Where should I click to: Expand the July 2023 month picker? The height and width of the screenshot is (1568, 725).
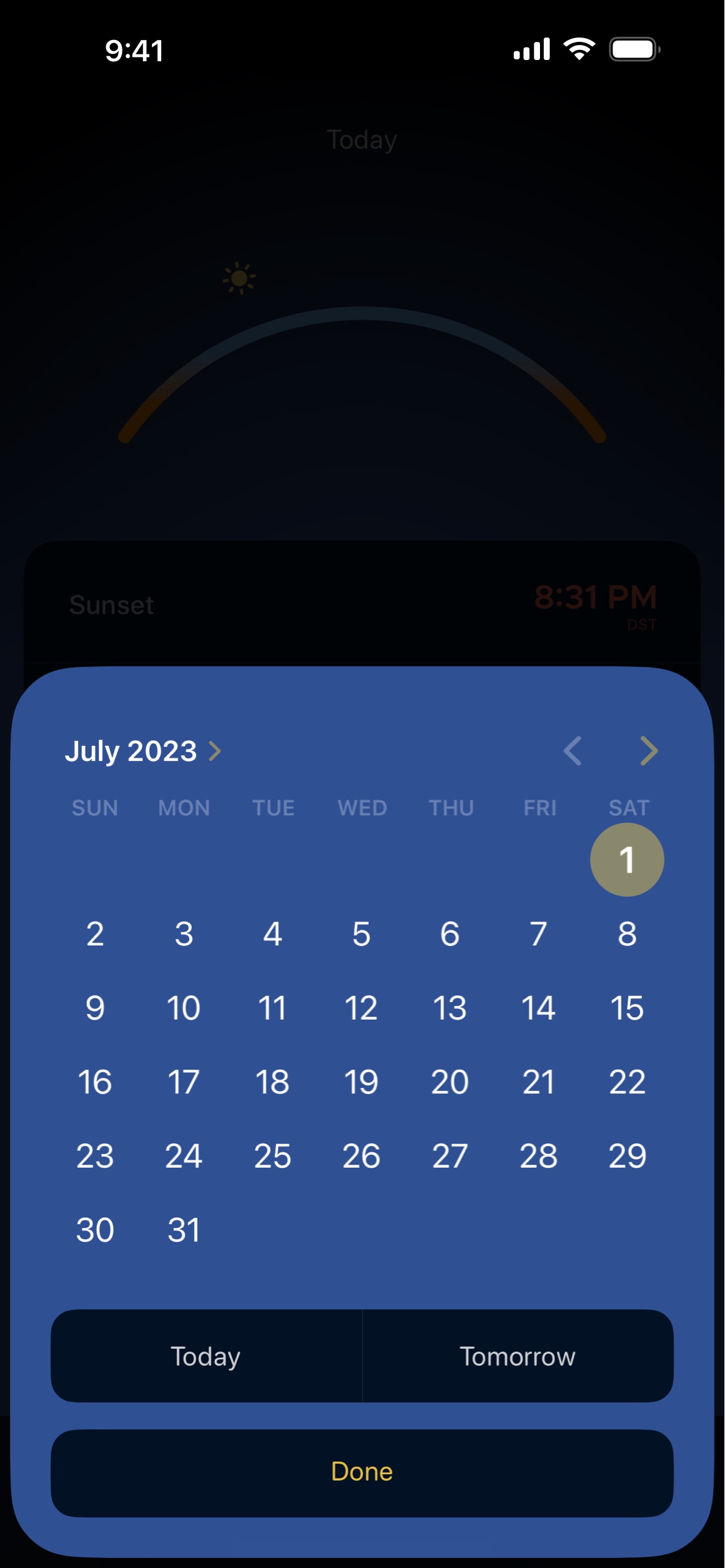pyautogui.click(x=142, y=751)
